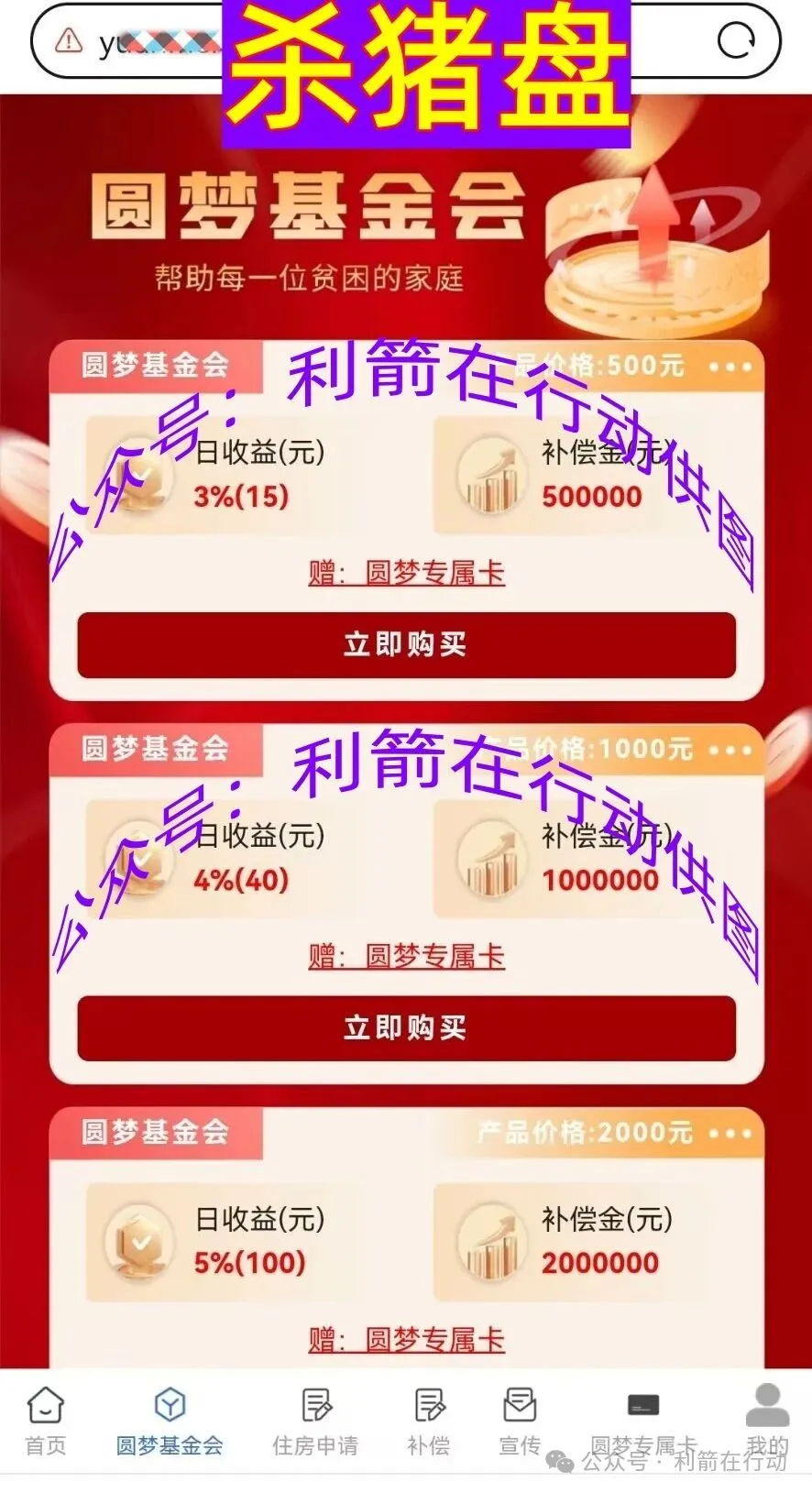Open the three-dot menu on 1000元 card
The image size is (812, 1493).
[730, 750]
